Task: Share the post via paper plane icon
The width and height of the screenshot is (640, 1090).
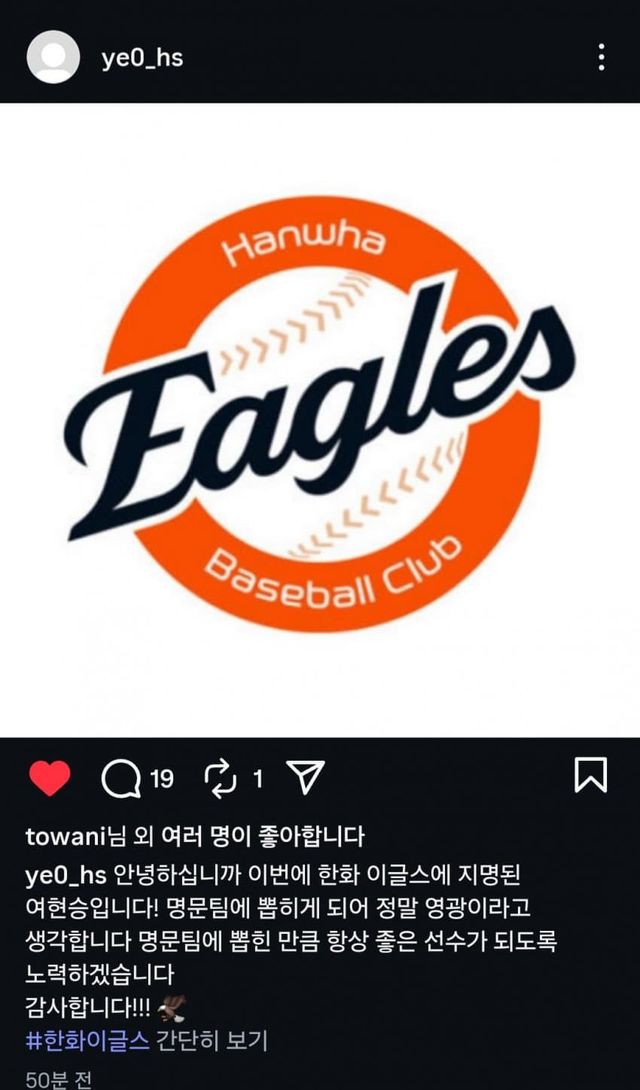Action: (x=306, y=778)
